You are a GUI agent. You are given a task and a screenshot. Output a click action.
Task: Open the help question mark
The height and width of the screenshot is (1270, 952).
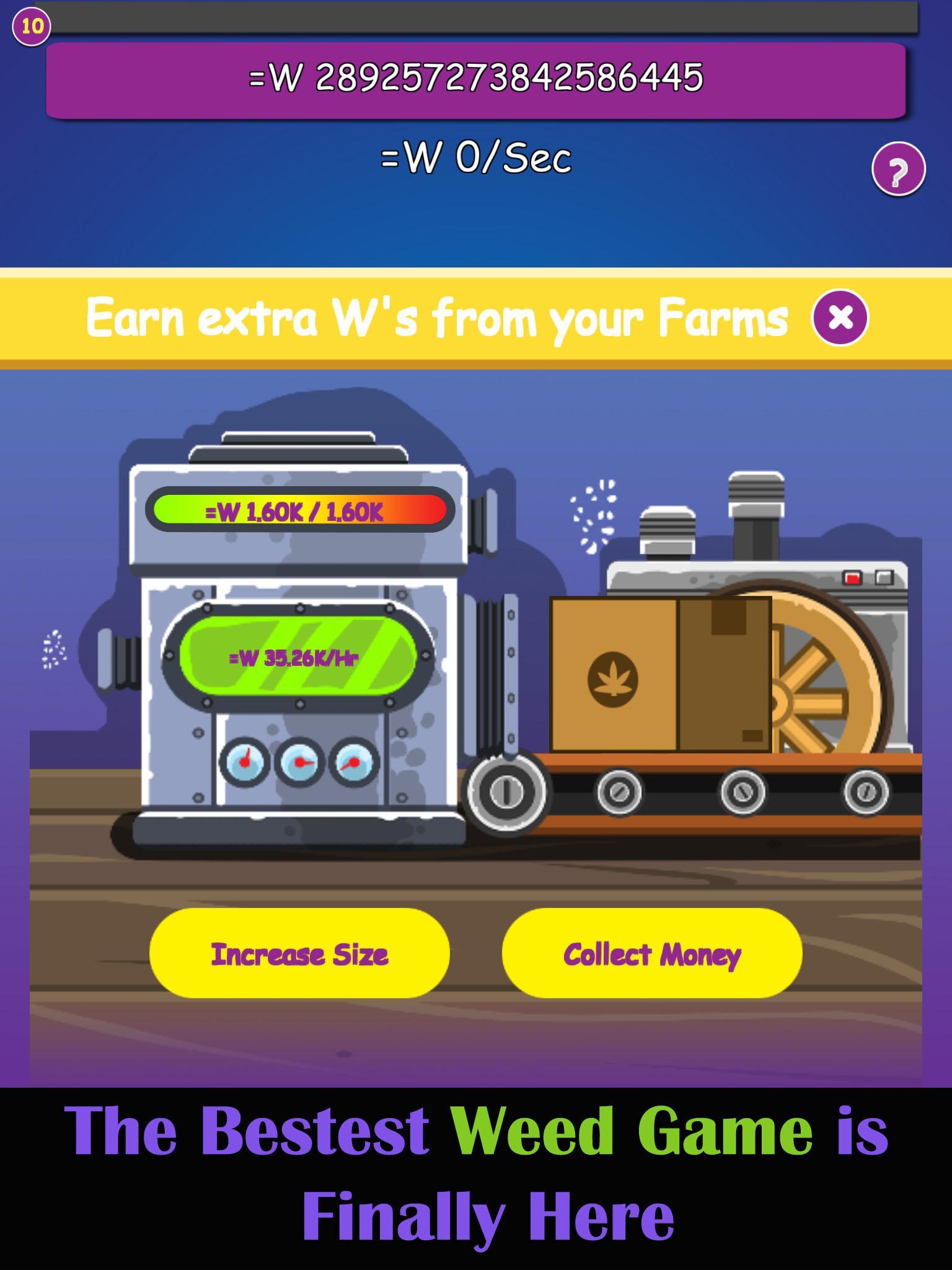click(x=898, y=169)
